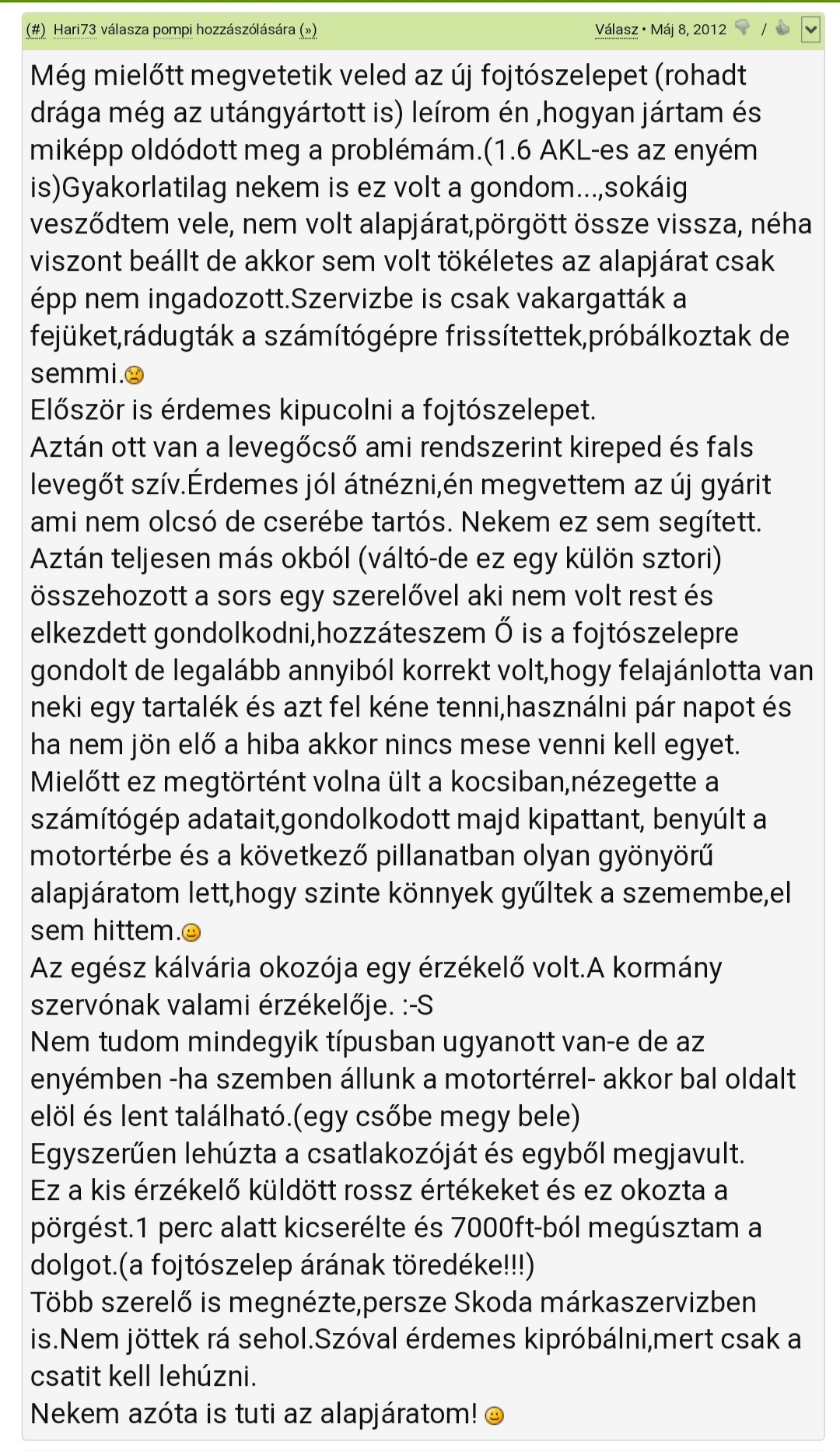Jump to the original post via (») link

pyautogui.click(x=309, y=30)
